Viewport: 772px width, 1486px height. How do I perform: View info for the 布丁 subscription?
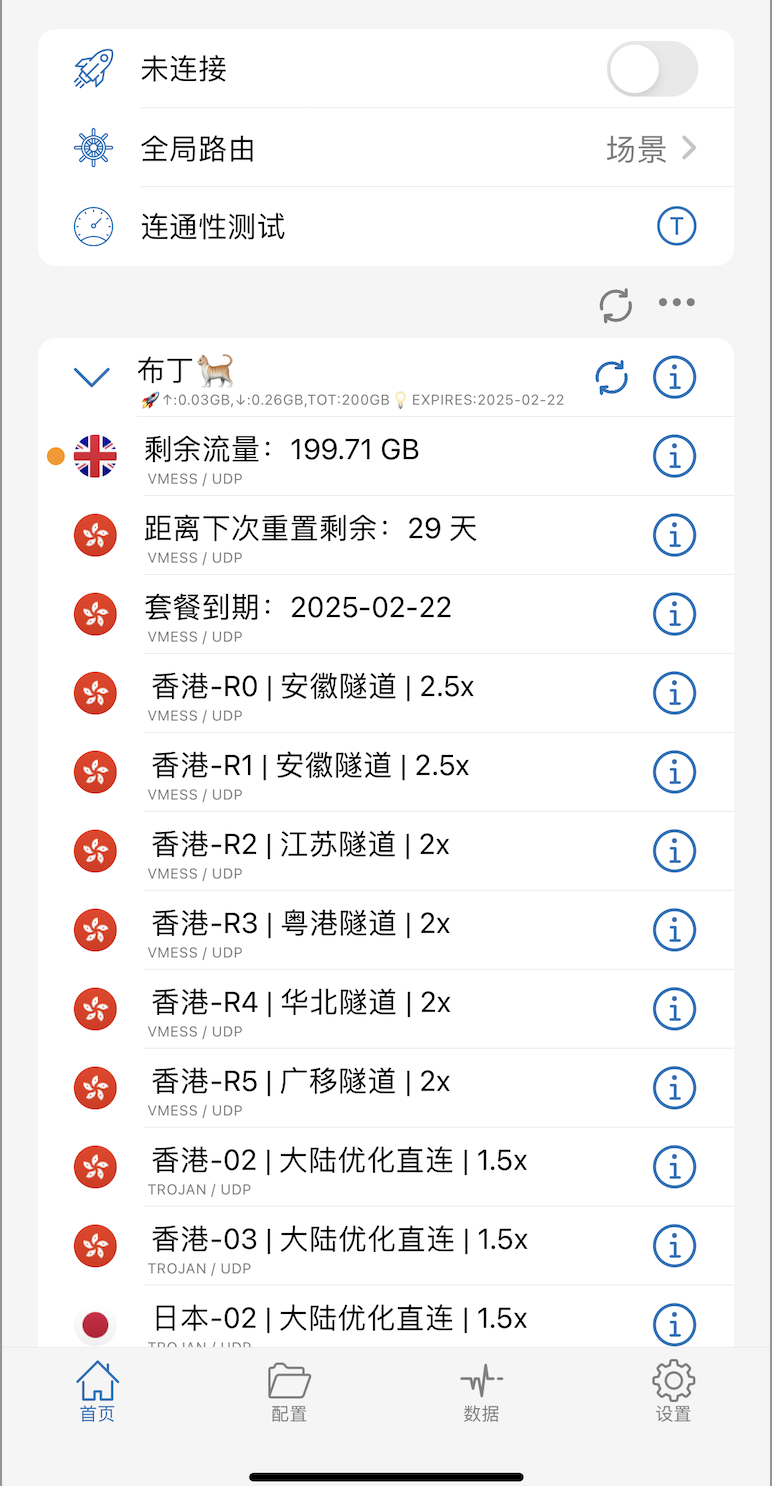674,378
